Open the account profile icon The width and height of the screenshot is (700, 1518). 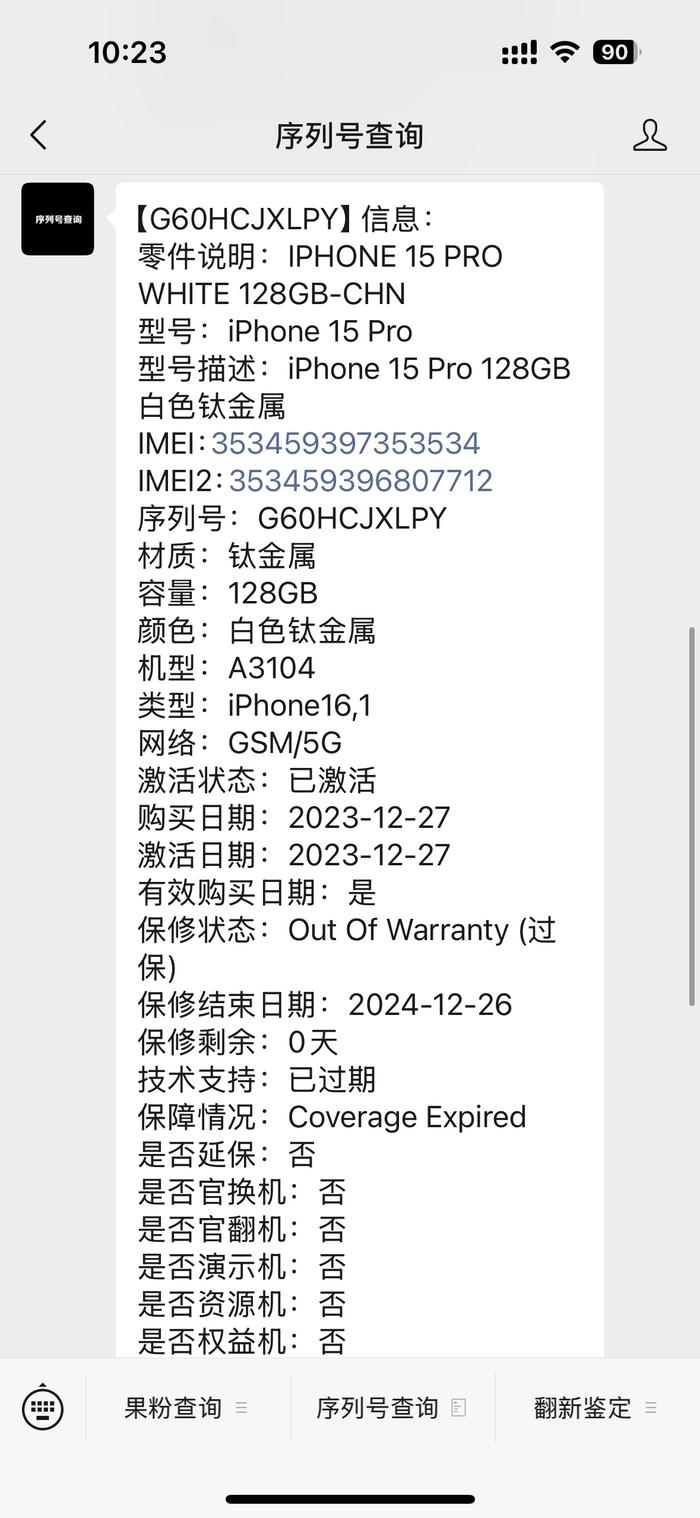click(x=649, y=135)
